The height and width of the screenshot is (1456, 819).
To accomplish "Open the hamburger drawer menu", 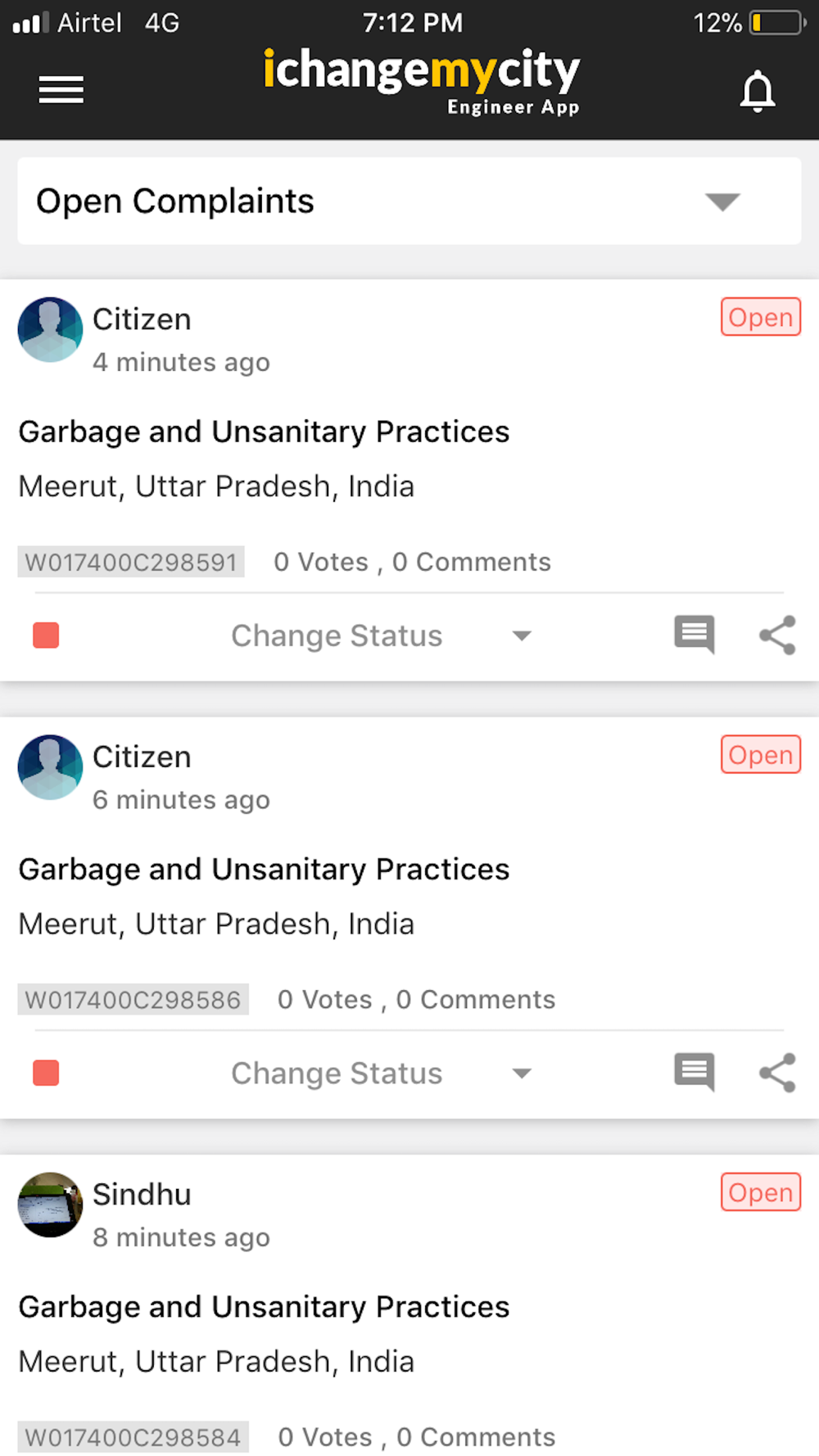I will [61, 90].
